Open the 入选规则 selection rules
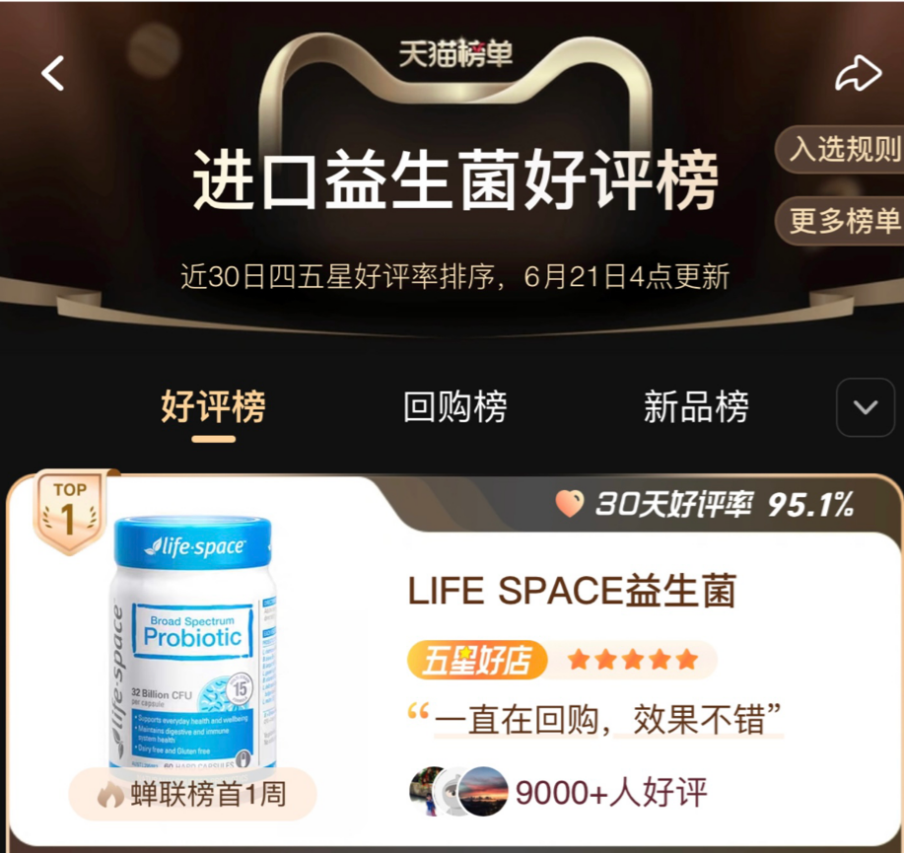Image resolution: width=904 pixels, height=853 pixels. tap(843, 151)
